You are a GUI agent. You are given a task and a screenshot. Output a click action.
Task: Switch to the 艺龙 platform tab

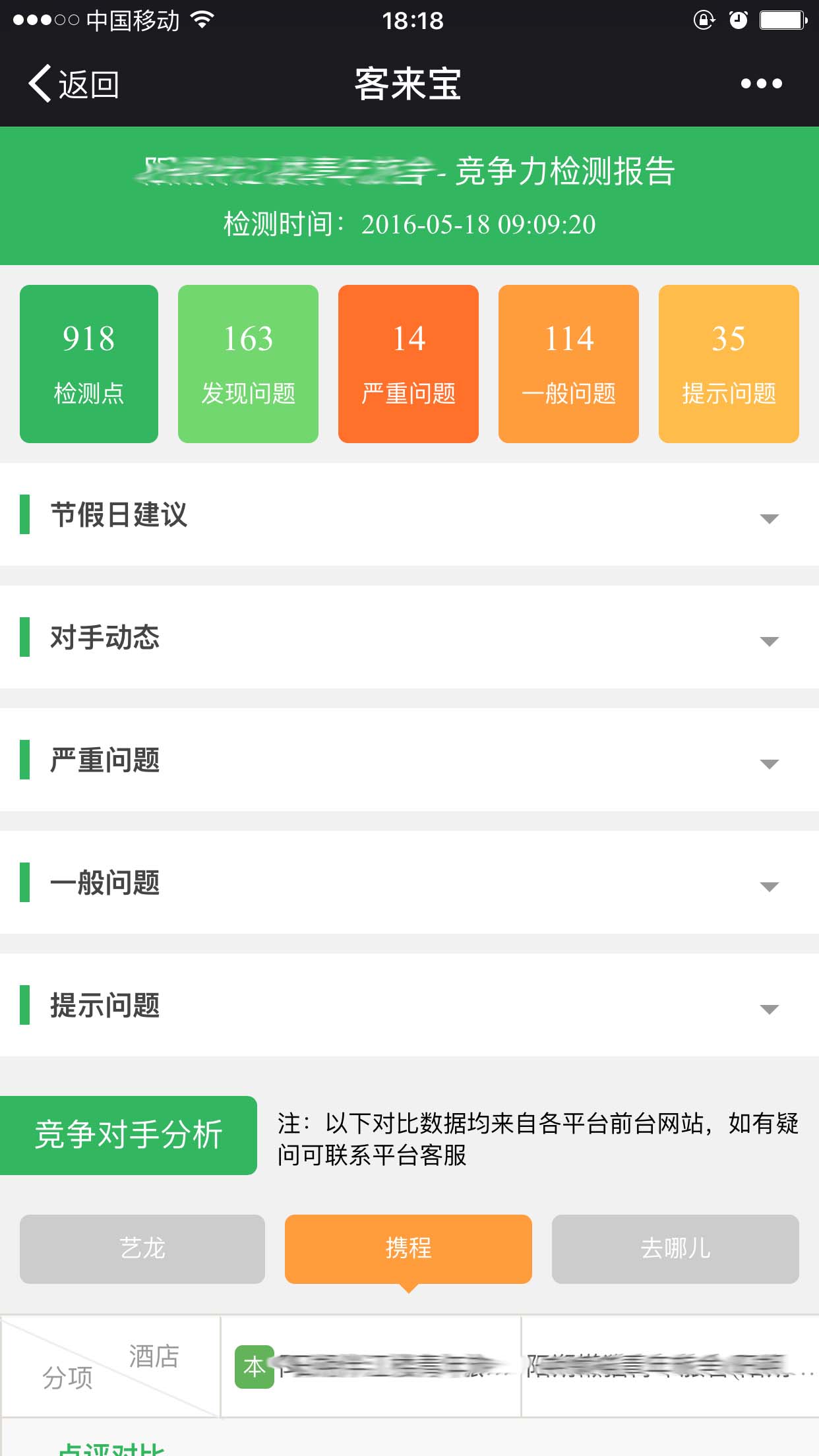142,1249
